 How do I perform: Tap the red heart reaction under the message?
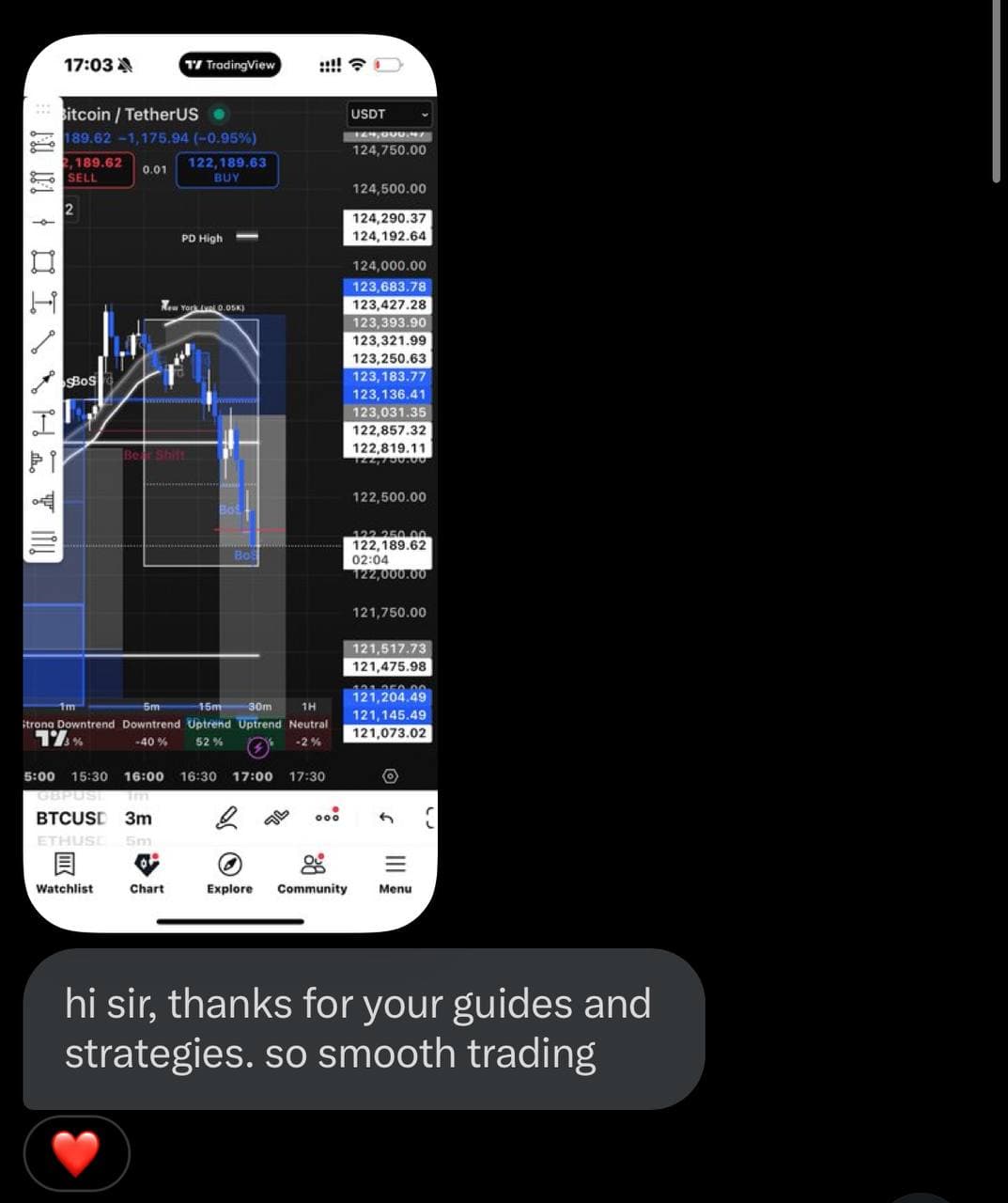click(x=75, y=1153)
